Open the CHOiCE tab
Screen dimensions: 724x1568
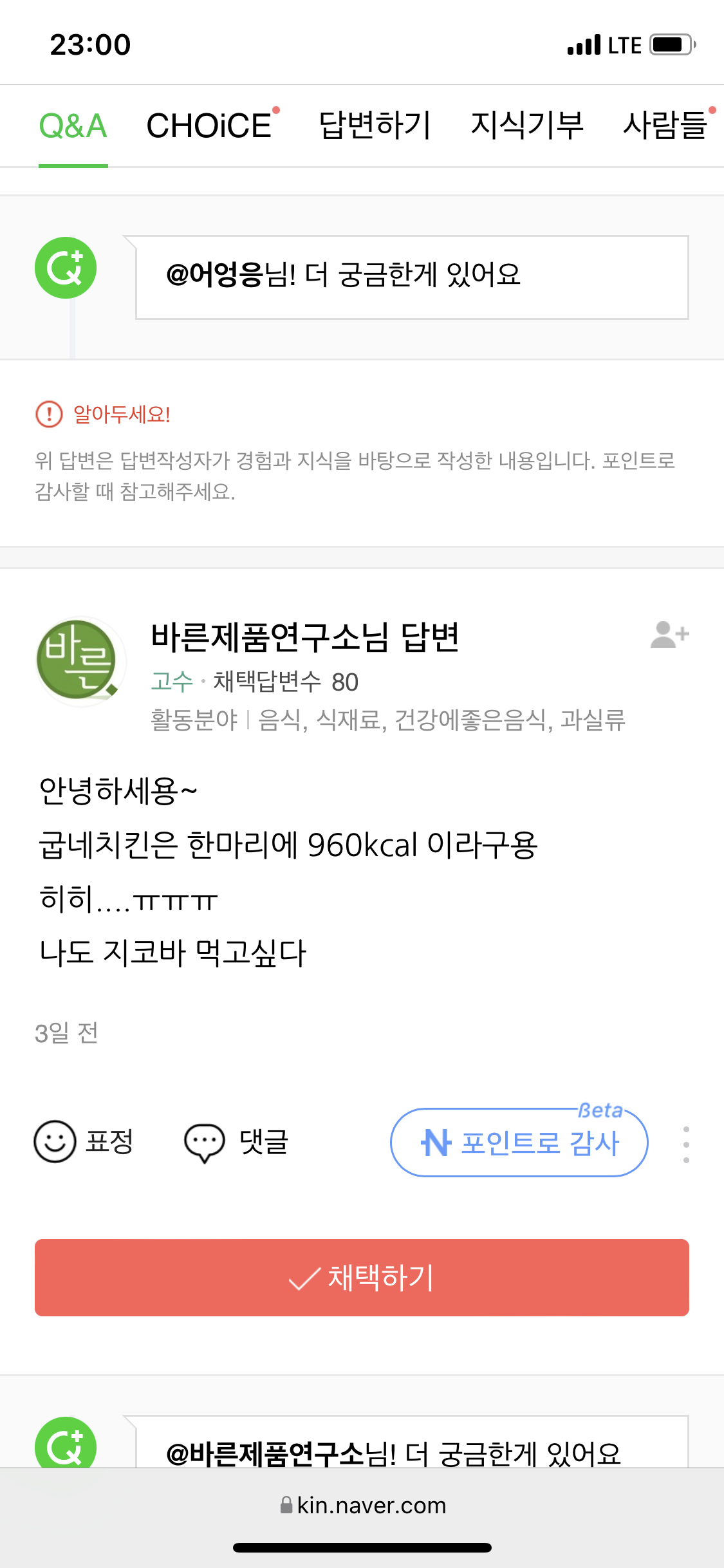pos(209,126)
